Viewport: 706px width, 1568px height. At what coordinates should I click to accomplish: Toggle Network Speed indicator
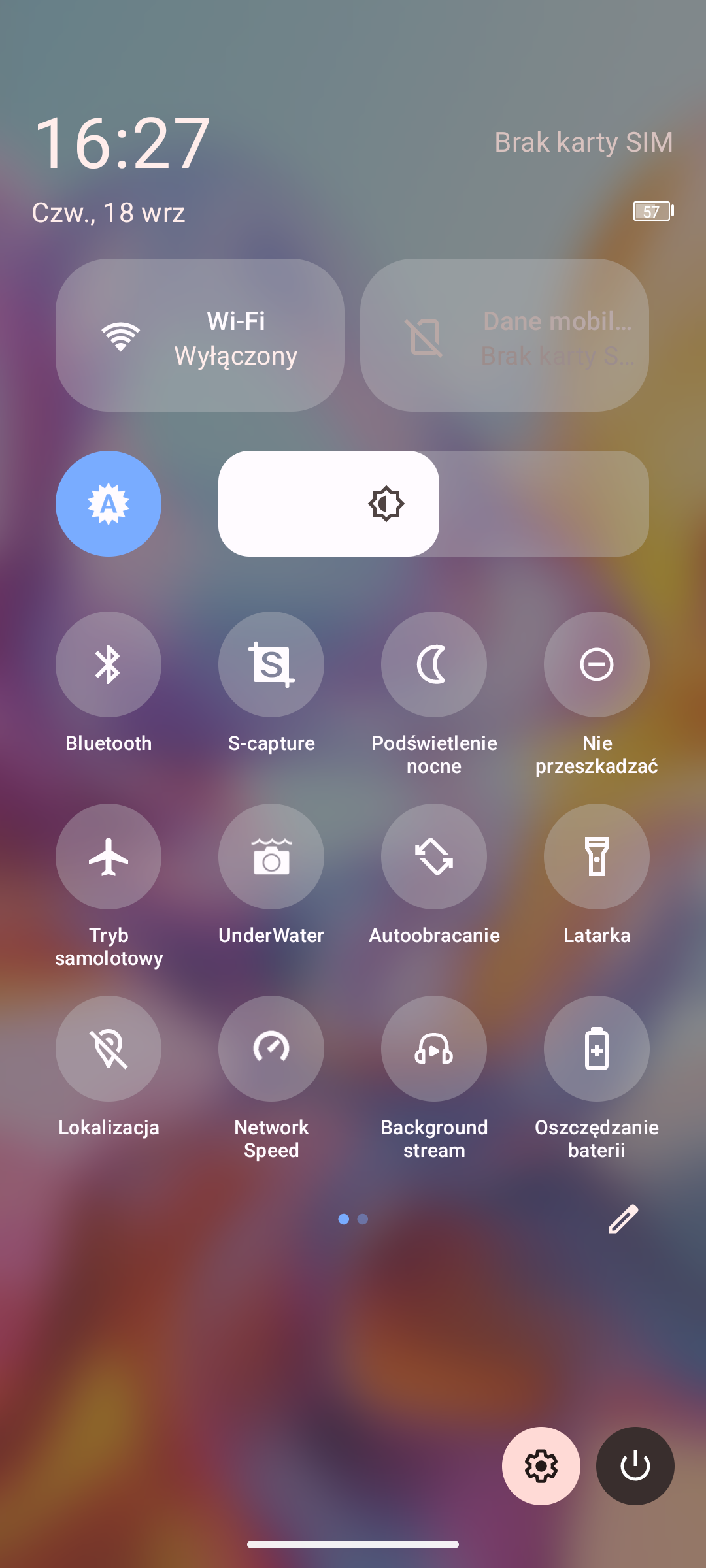[271, 1049]
